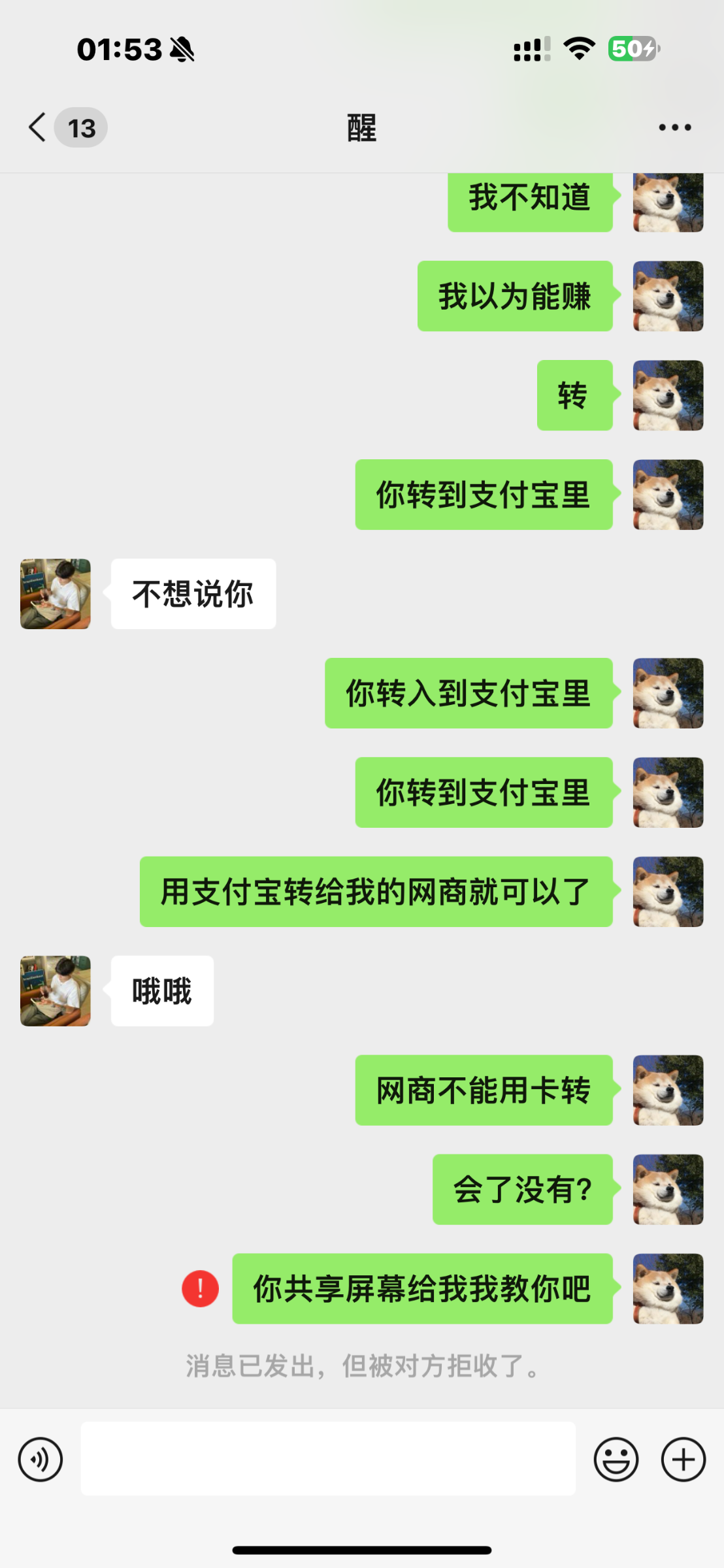Tap the unread count badge 13
Image resolution: width=724 pixels, height=1568 pixels.
click(x=81, y=127)
